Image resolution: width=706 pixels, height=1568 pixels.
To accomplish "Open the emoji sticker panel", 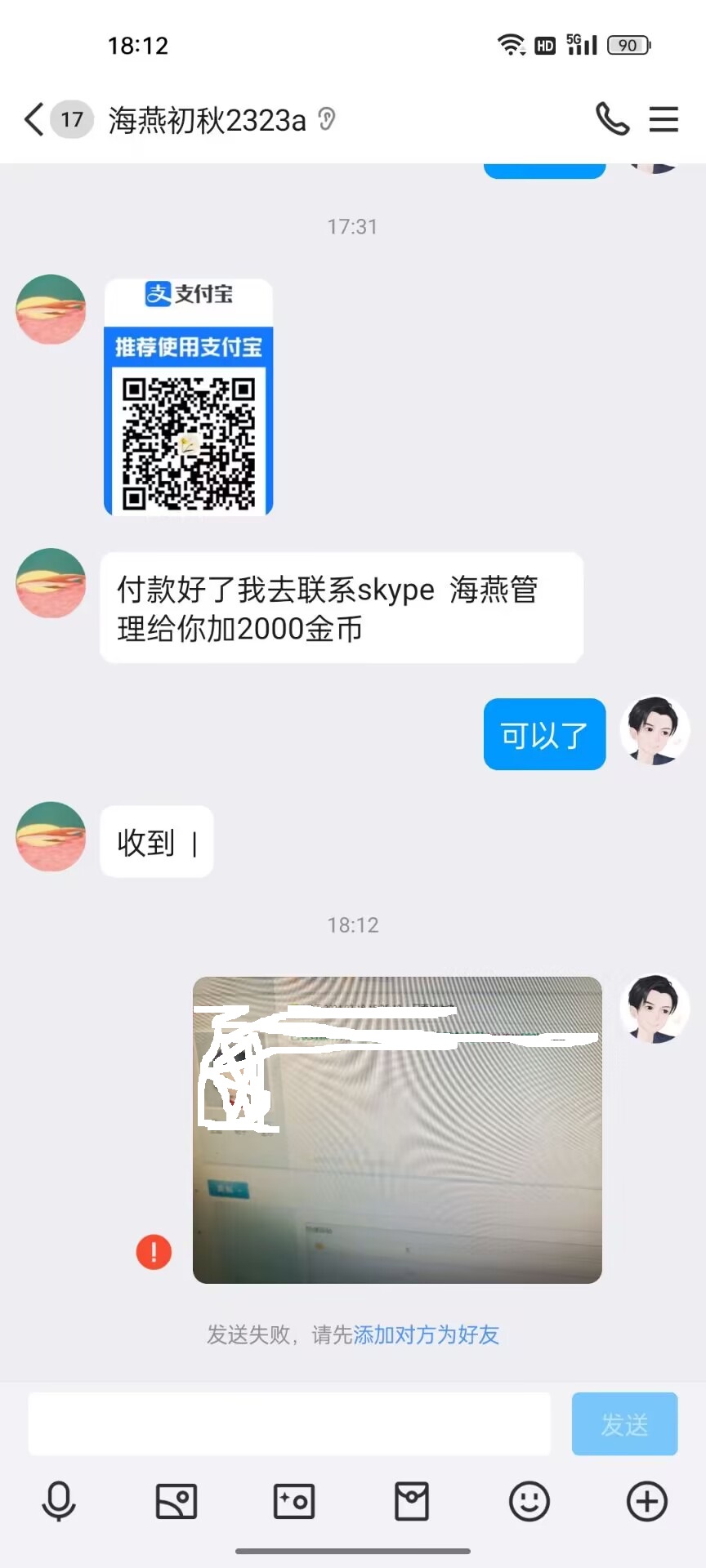I will (x=529, y=1501).
